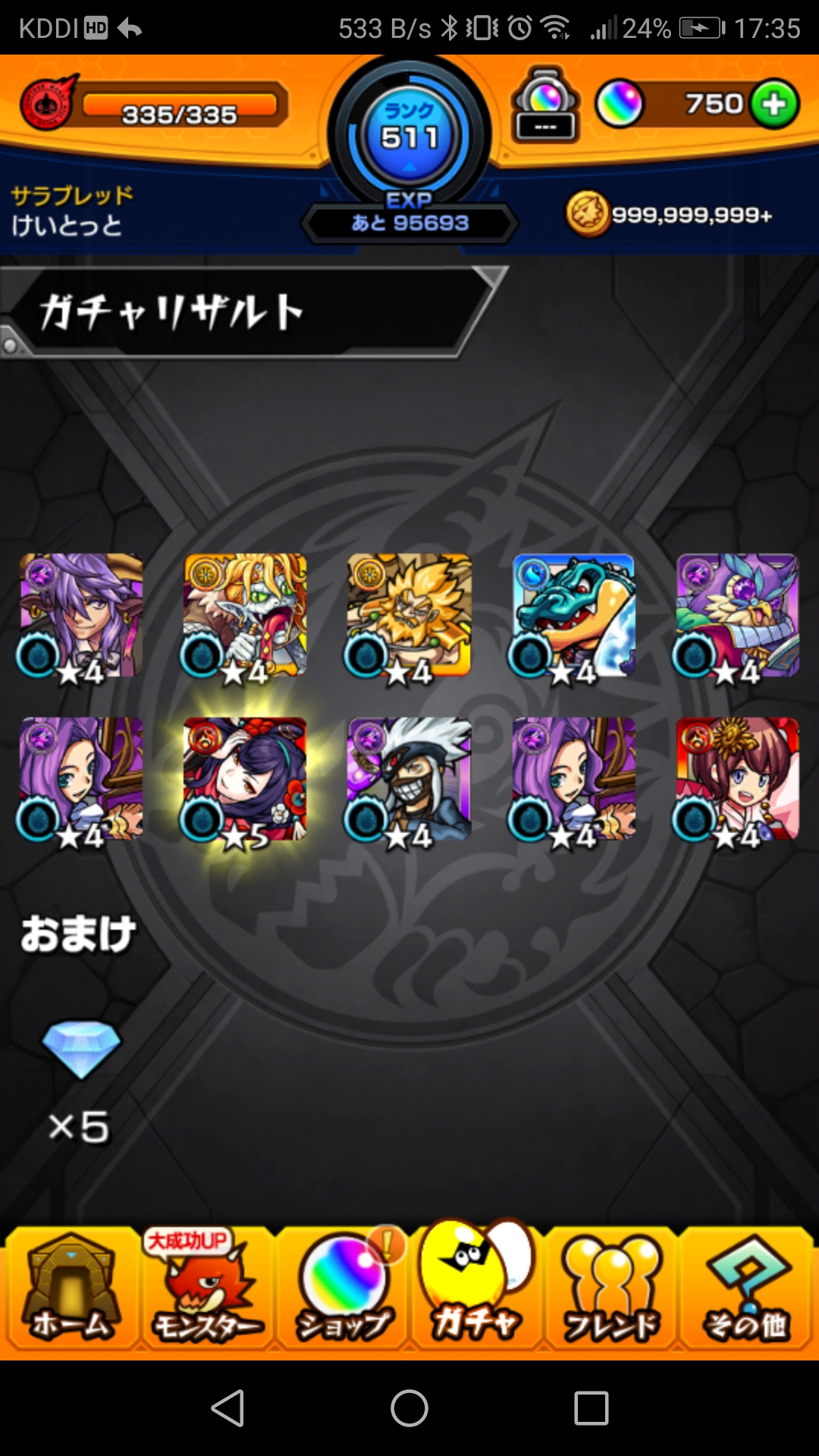Screen dimensions: 819x1456
Task: Open the Home tab
Action: coord(71,1288)
